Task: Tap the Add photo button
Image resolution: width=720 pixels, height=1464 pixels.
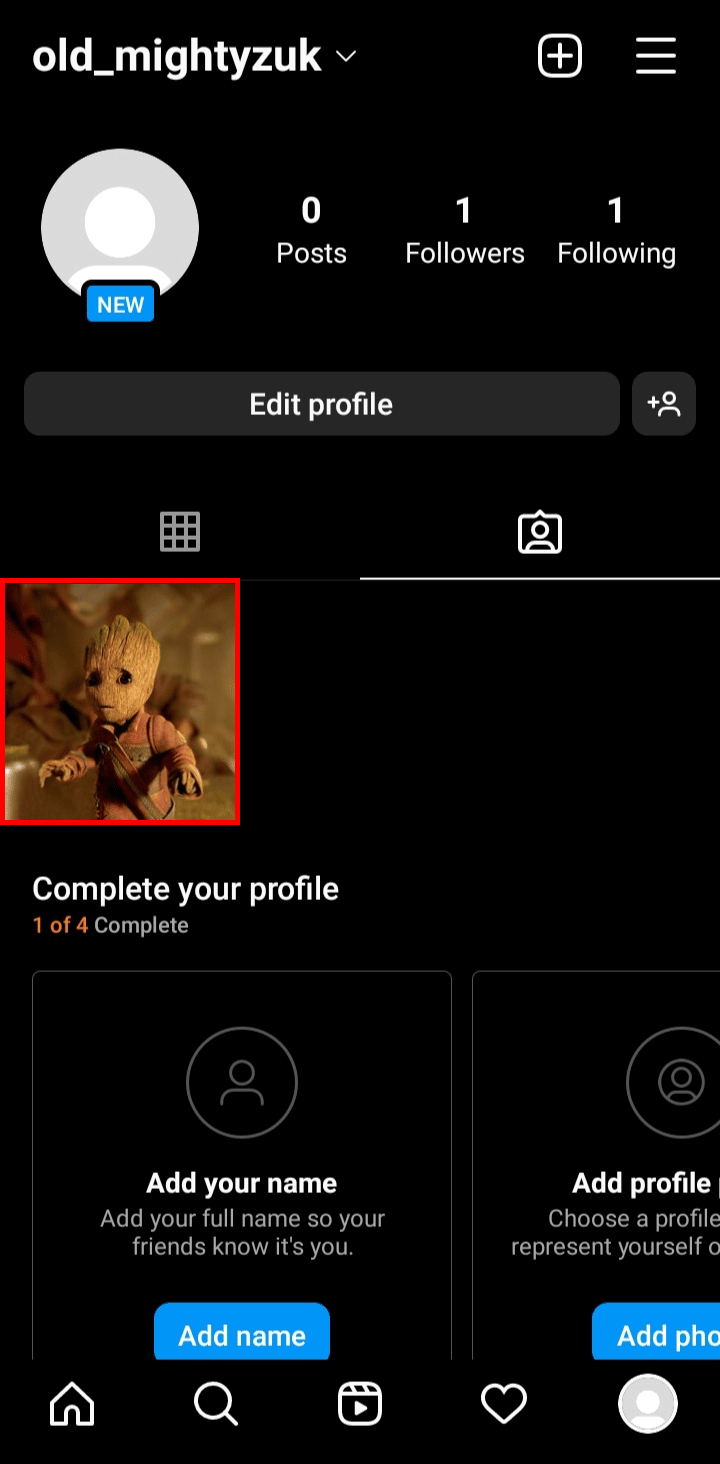Action: [656, 1334]
